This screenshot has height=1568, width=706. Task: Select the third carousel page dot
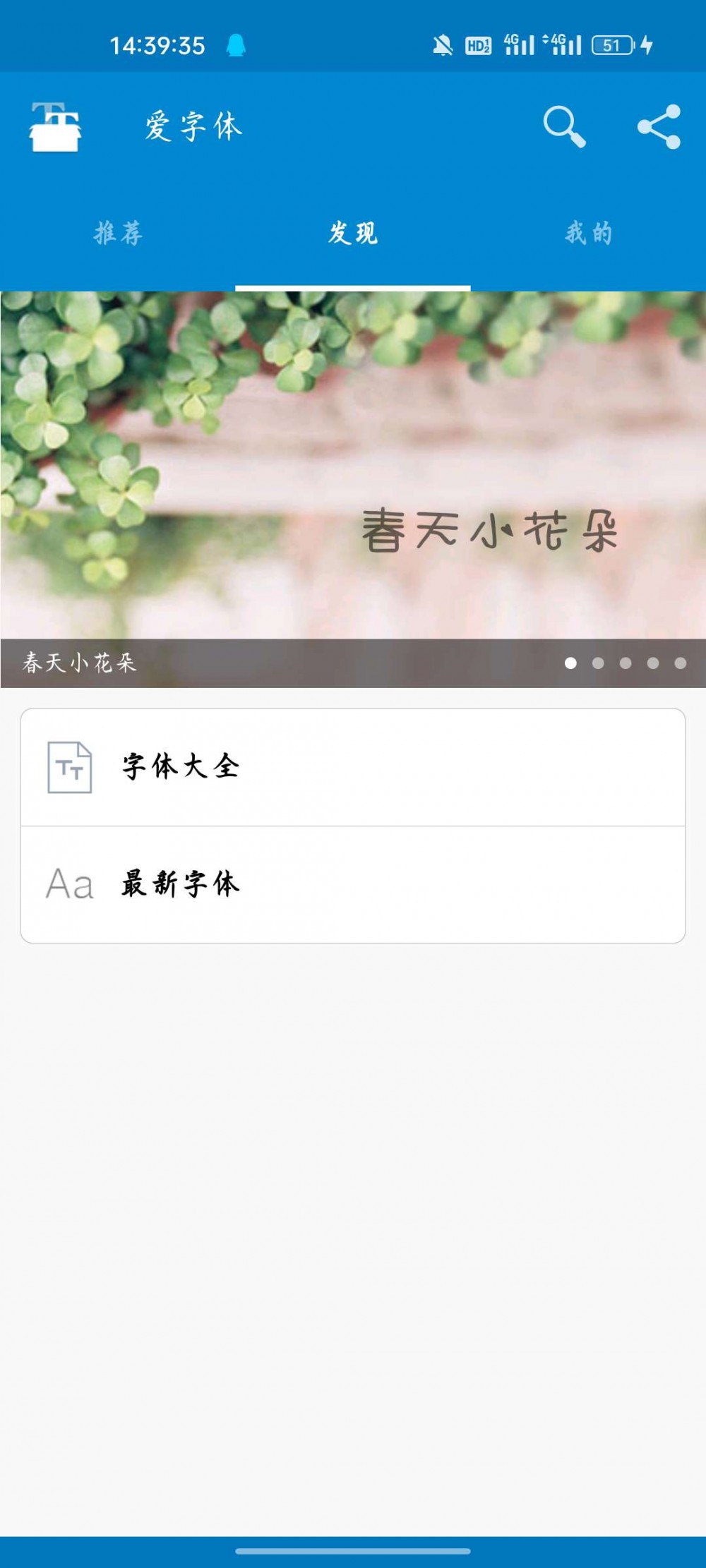point(625,662)
